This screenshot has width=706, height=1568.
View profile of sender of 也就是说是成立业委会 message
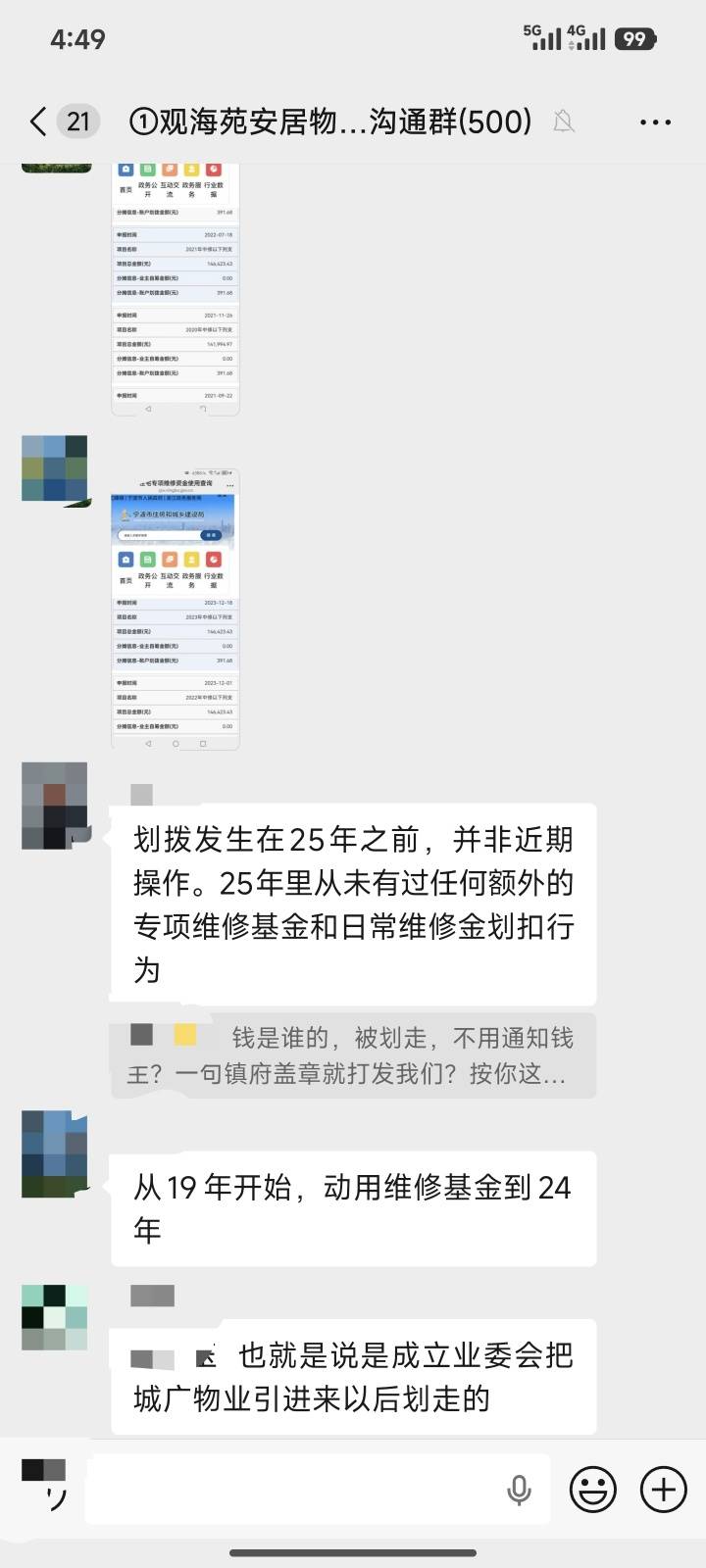[x=55, y=1318]
